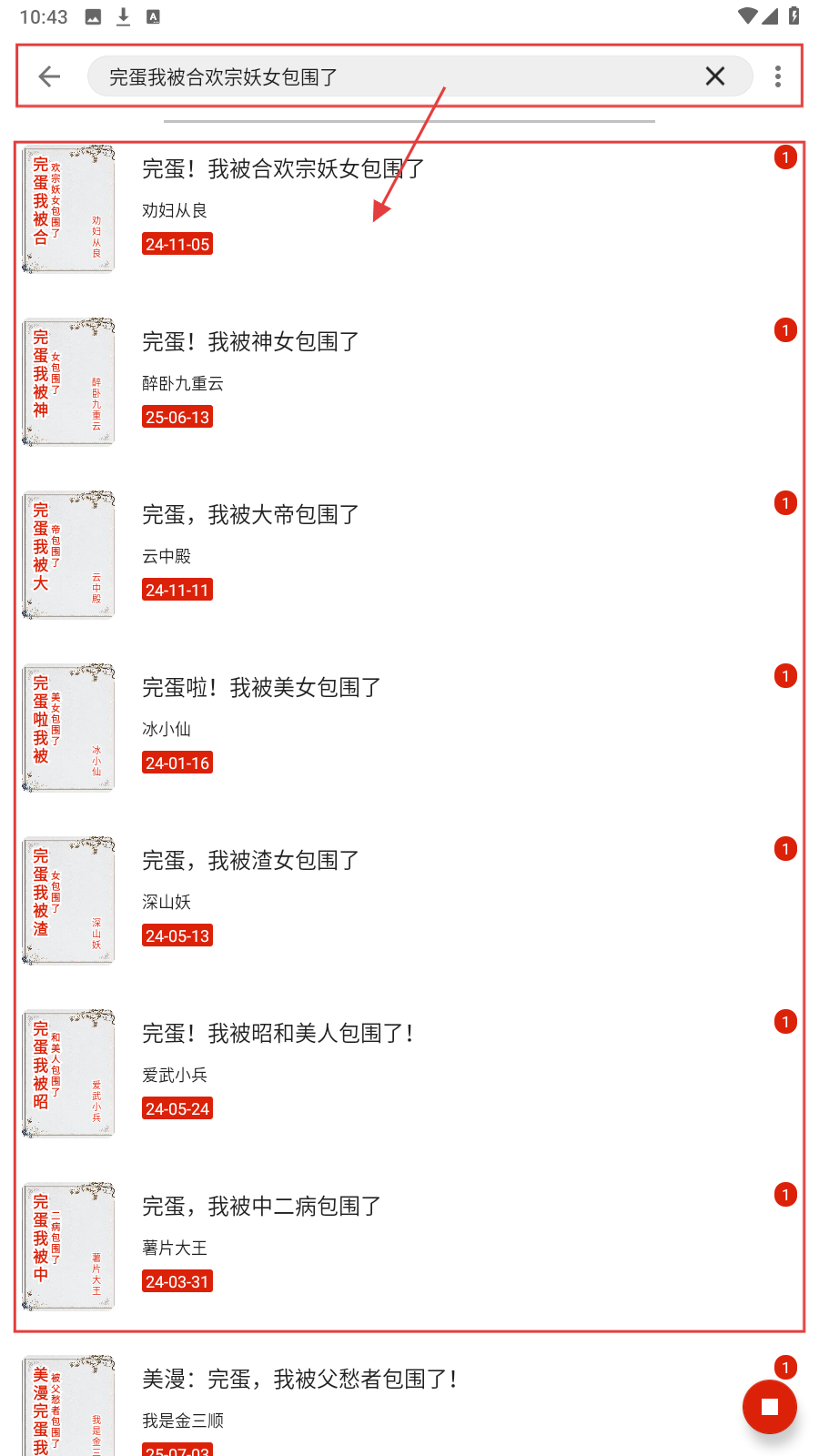The height and width of the screenshot is (1456, 819).
Task: Stop the search with the red button
Action: 770,1407
